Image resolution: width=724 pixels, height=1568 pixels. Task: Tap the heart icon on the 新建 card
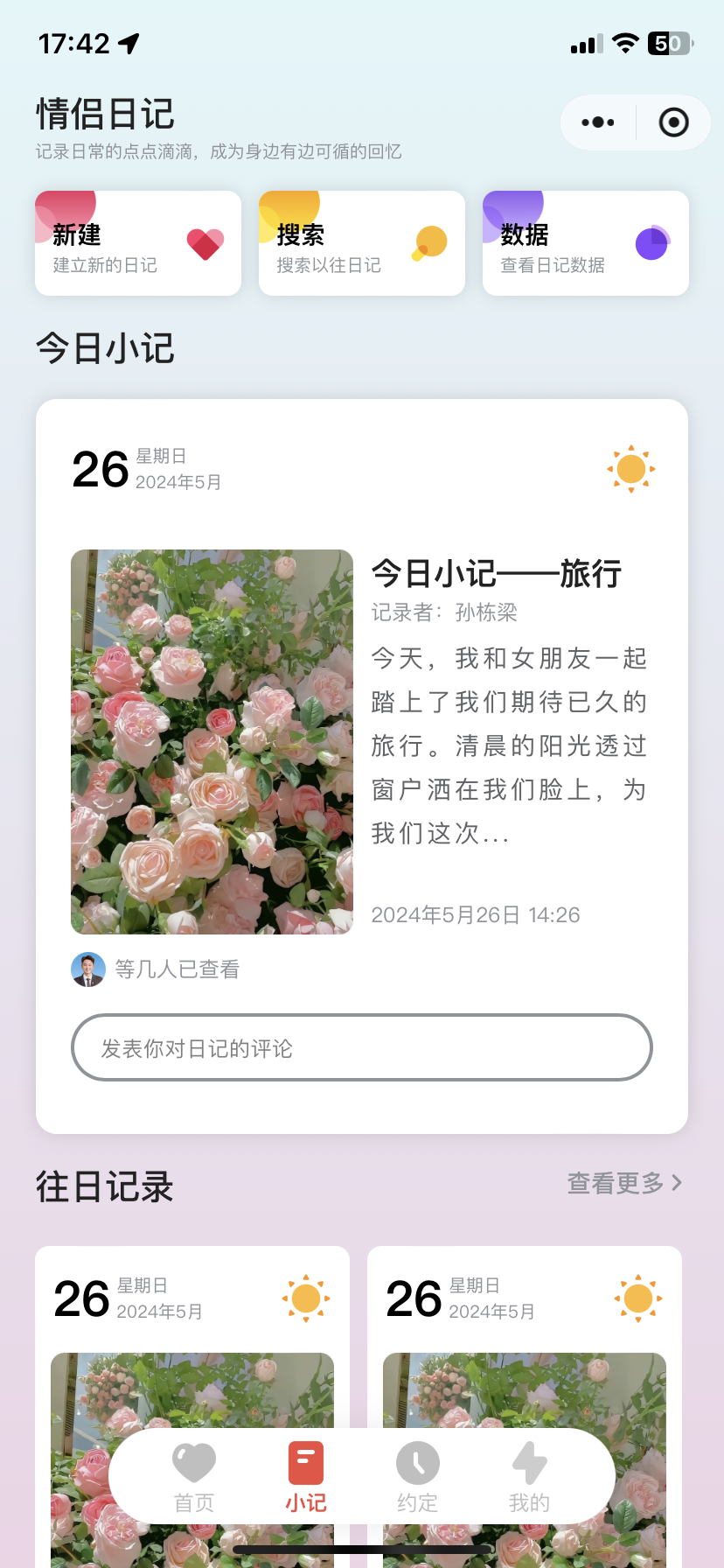pyautogui.click(x=205, y=246)
